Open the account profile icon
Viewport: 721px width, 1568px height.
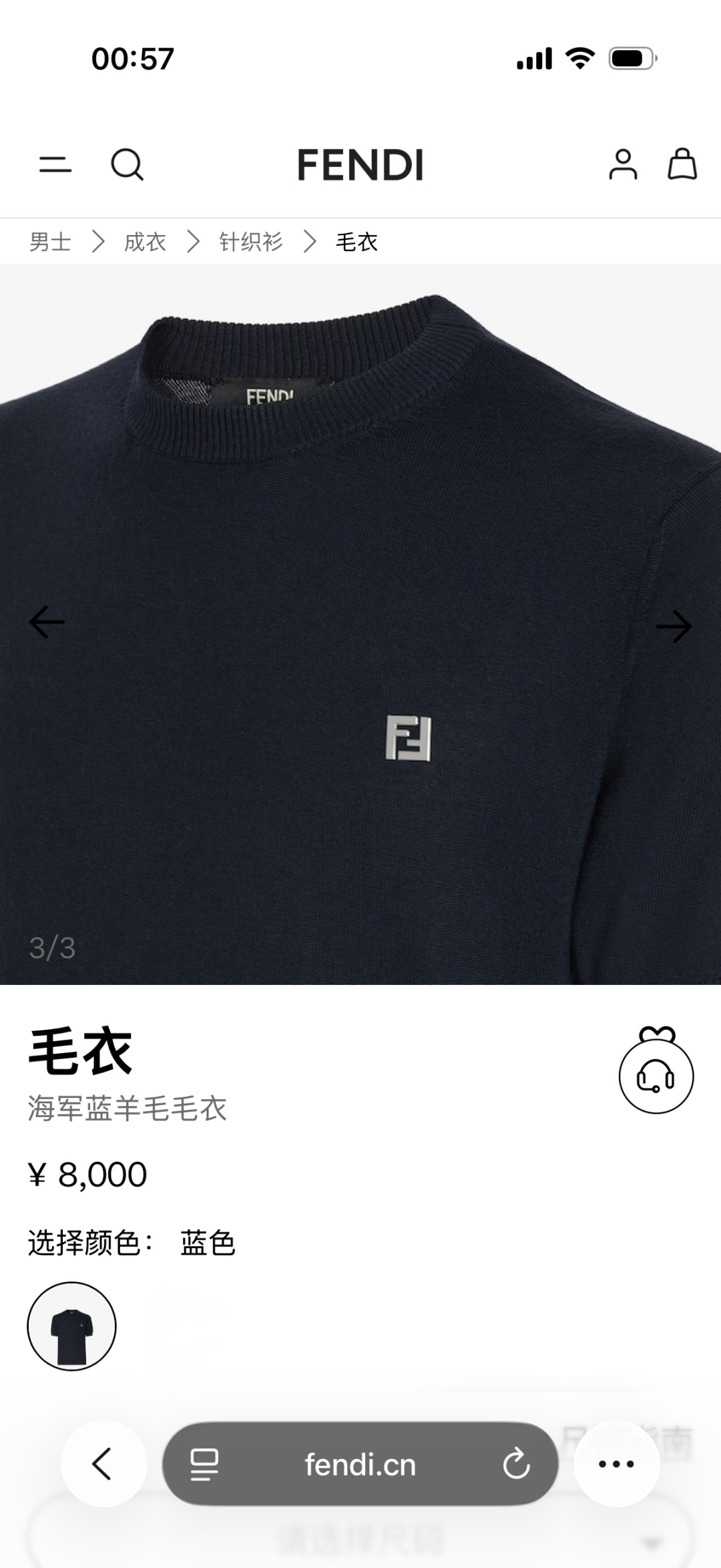[623, 164]
